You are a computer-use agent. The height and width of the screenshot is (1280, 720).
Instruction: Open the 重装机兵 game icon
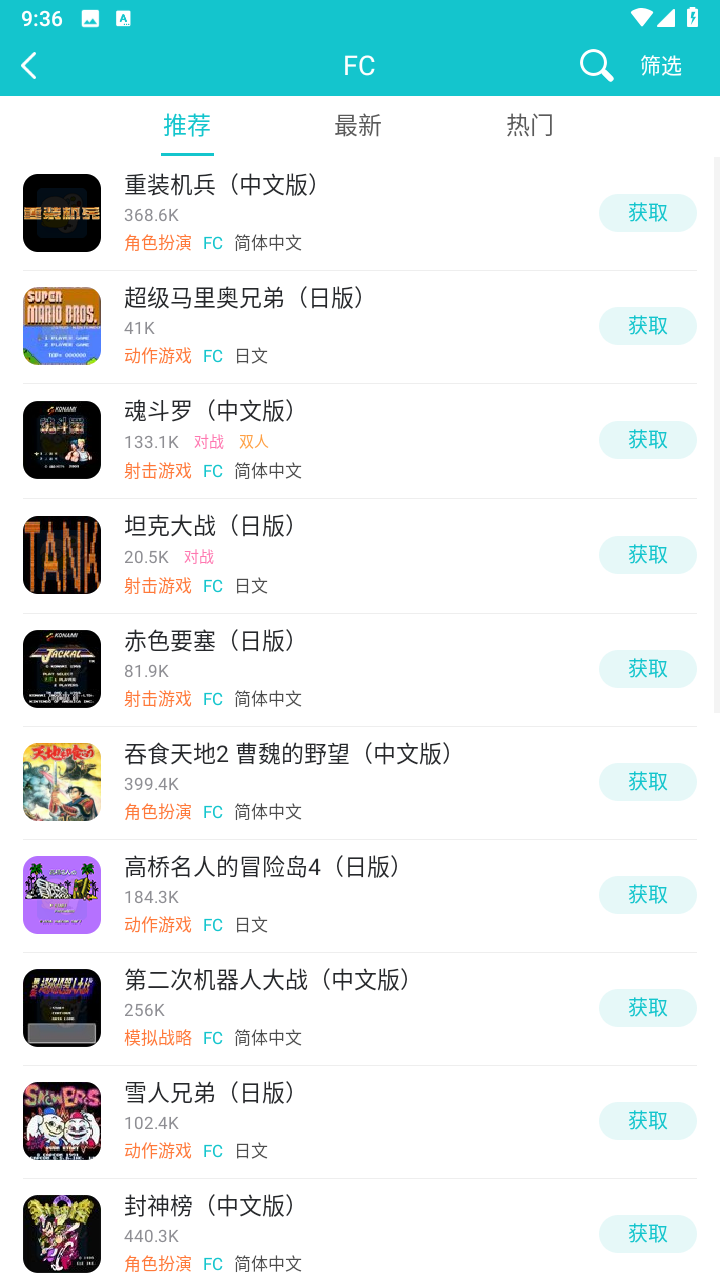point(62,213)
